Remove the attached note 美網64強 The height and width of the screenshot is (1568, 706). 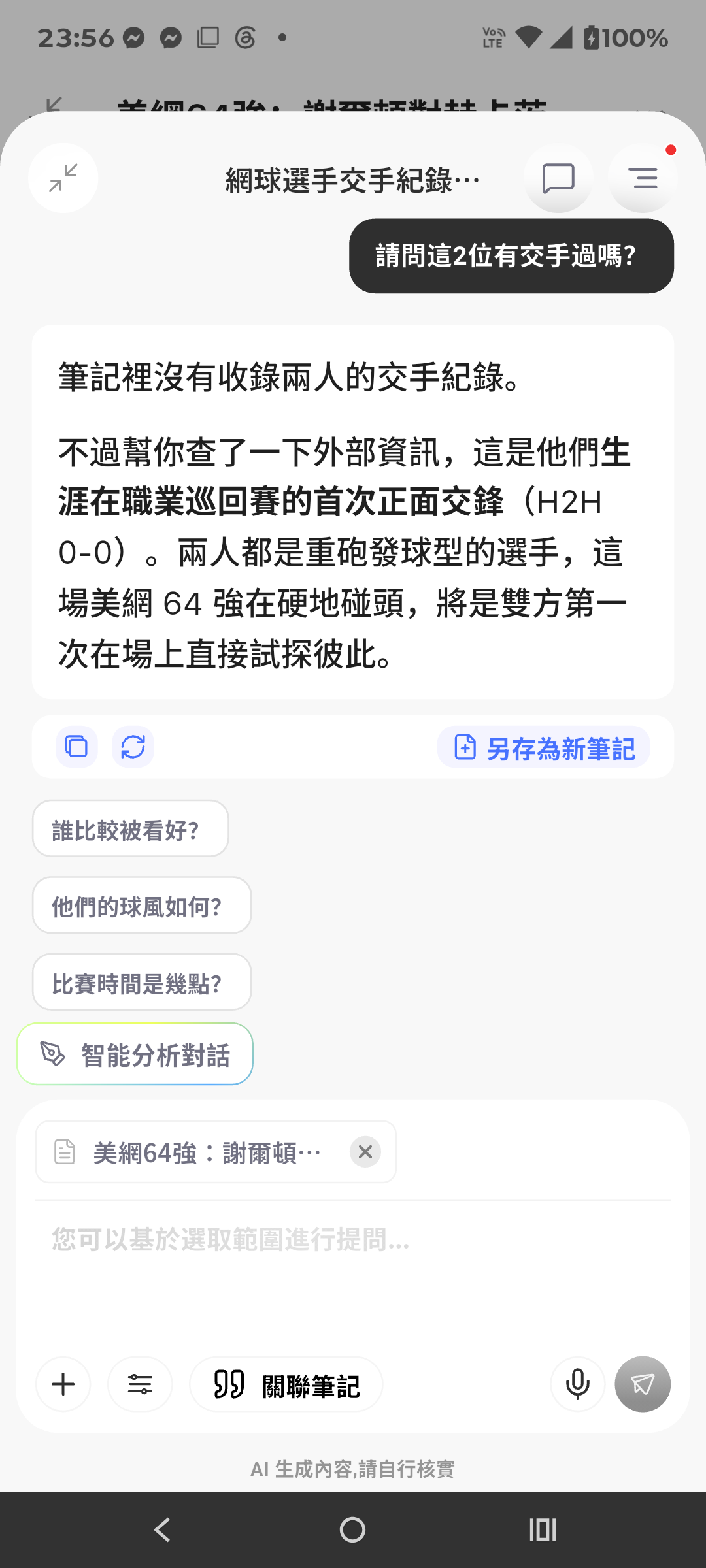tap(365, 1151)
